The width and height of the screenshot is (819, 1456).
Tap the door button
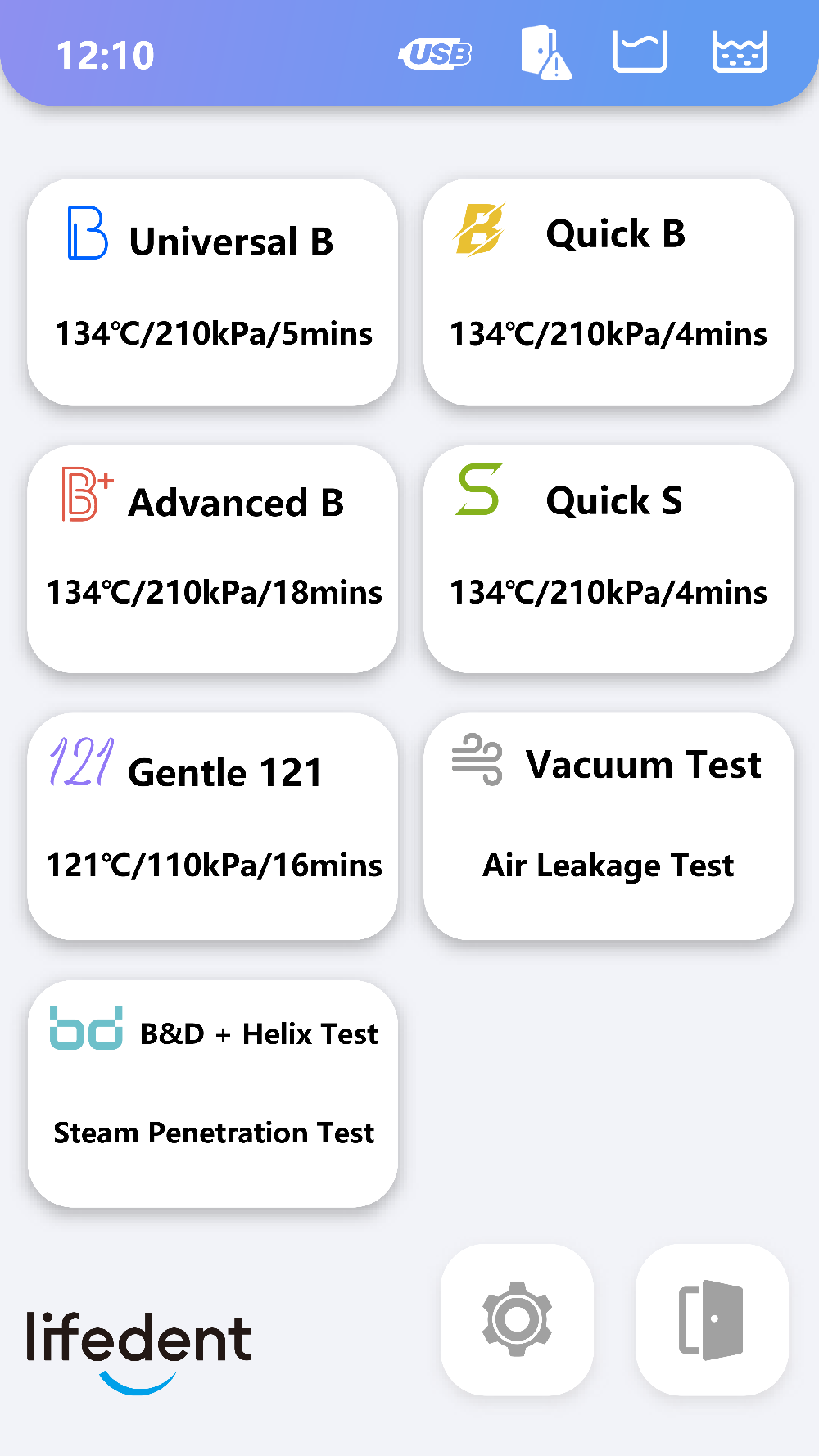click(x=712, y=1320)
